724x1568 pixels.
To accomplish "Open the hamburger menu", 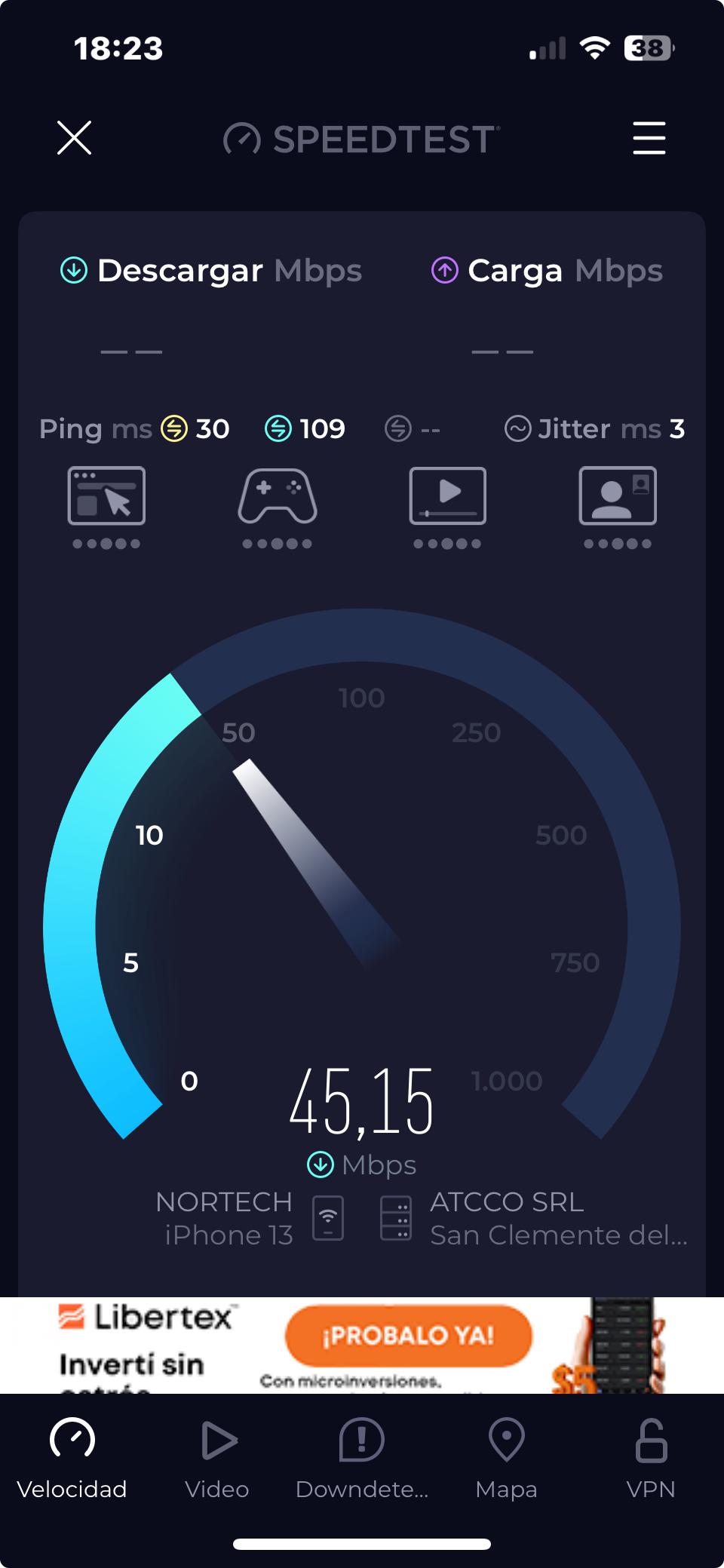I will tap(649, 138).
